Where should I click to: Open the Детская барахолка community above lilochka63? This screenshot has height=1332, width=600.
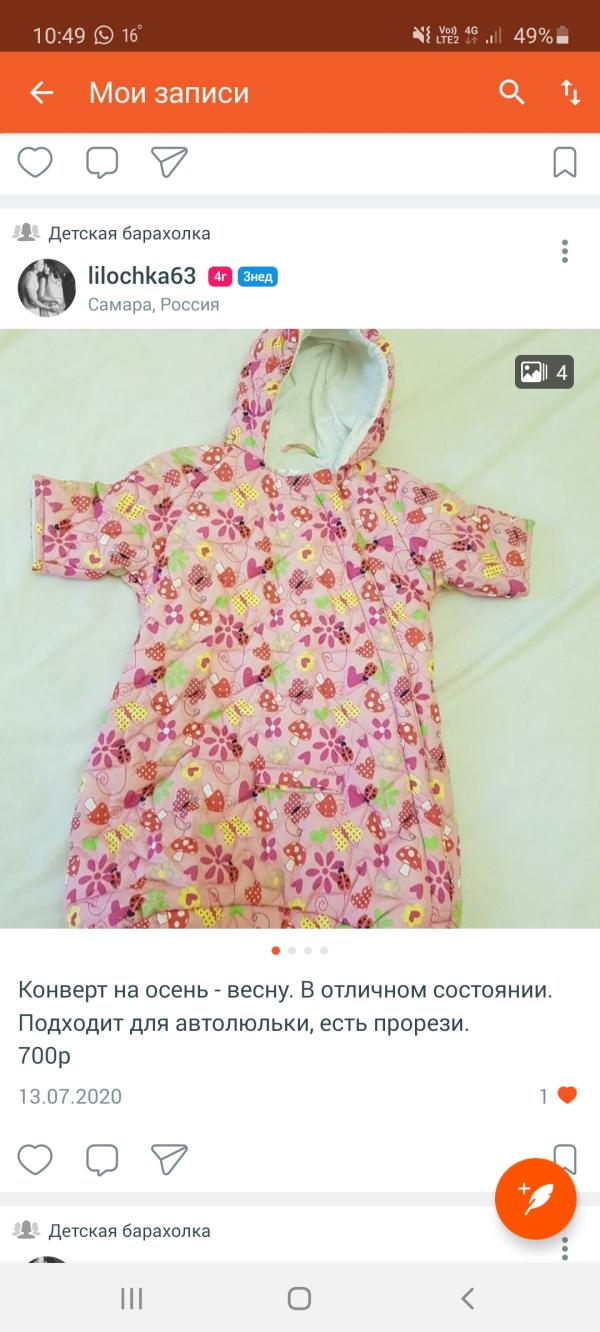pos(129,234)
